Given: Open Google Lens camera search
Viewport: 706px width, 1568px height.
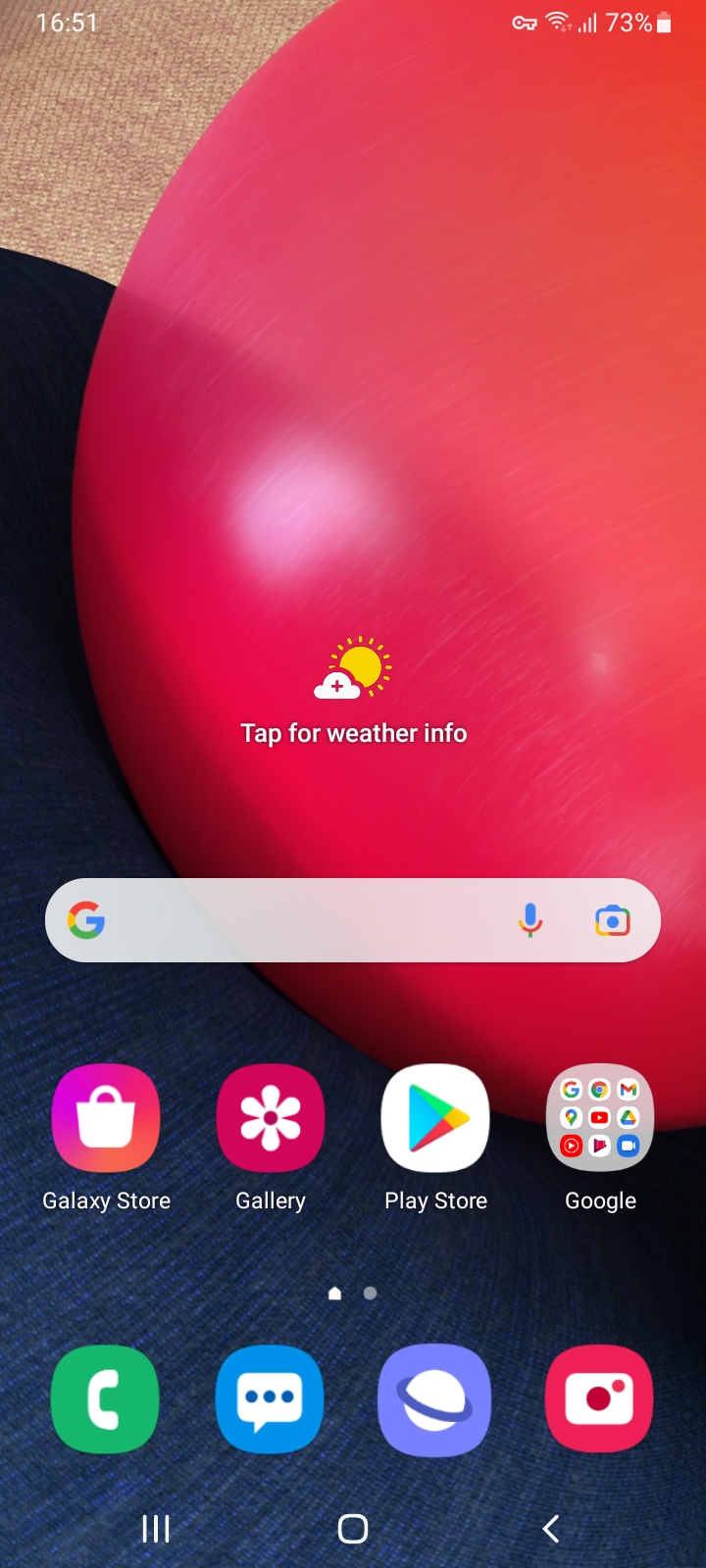Looking at the screenshot, I should pos(612,920).
